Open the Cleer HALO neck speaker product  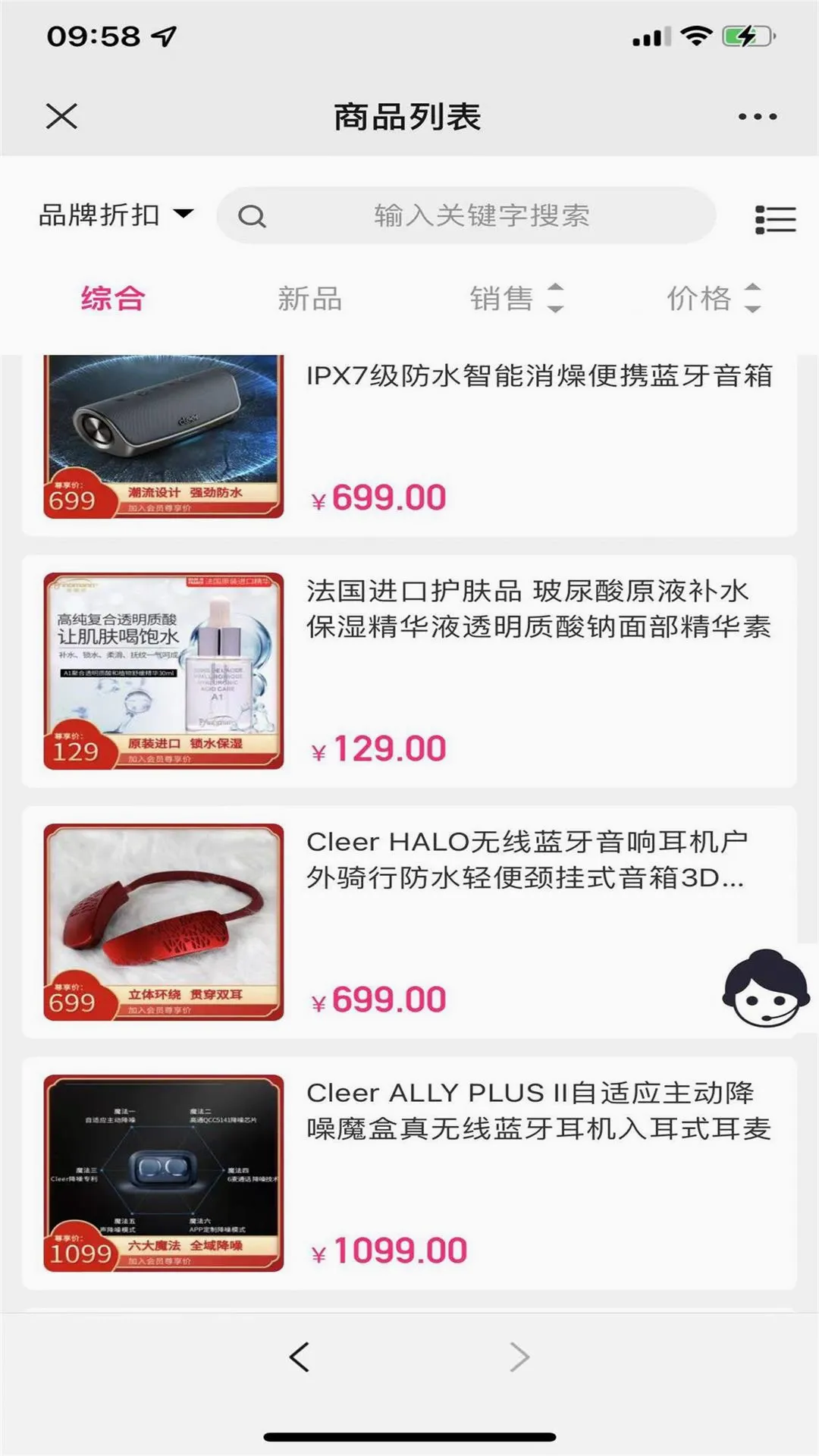409,922
